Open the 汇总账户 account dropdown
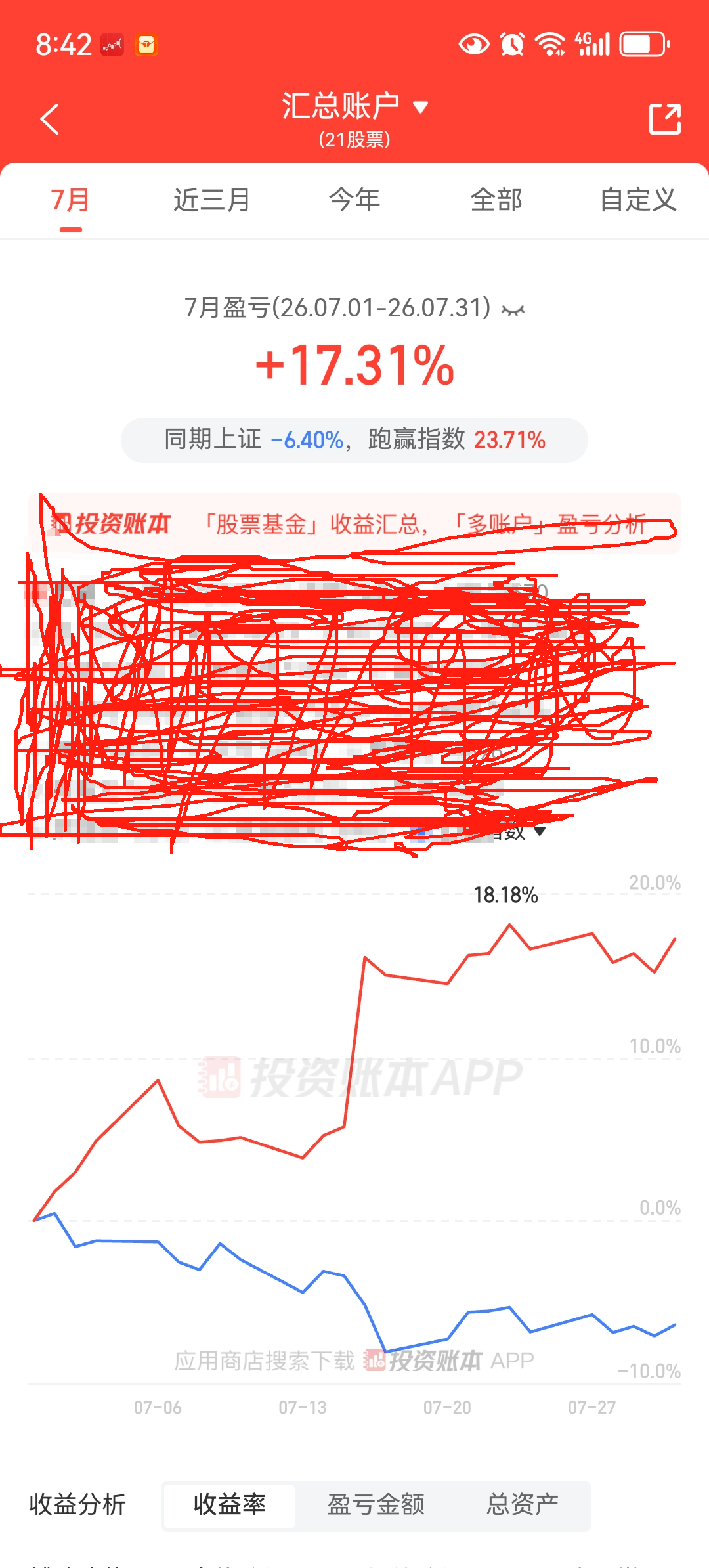The image size is (709, 1568). click(354, 107)
